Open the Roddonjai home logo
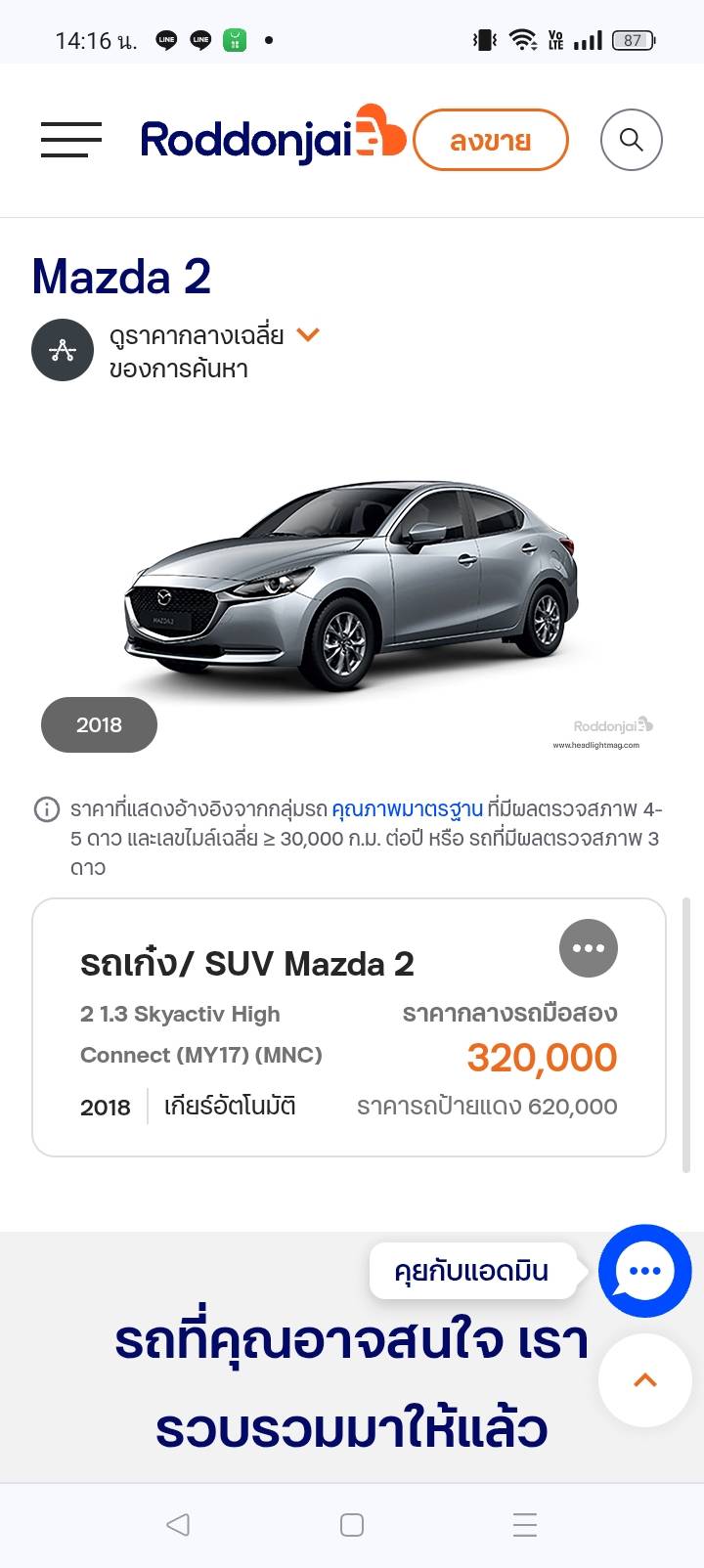704x1568 pixels. [273, 138]
